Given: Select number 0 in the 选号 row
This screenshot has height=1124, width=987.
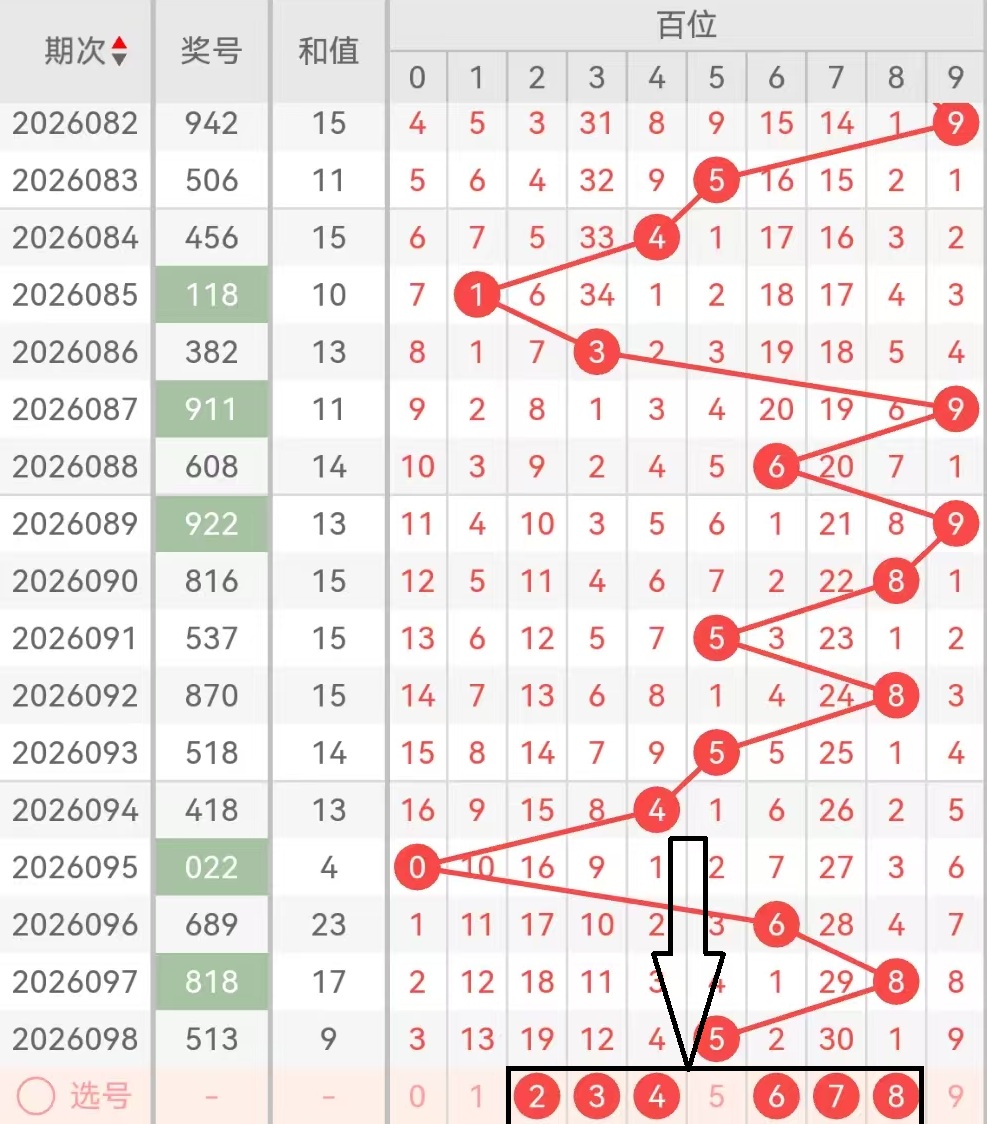Looking at the screenshot, I should [x=417, y=1097].
